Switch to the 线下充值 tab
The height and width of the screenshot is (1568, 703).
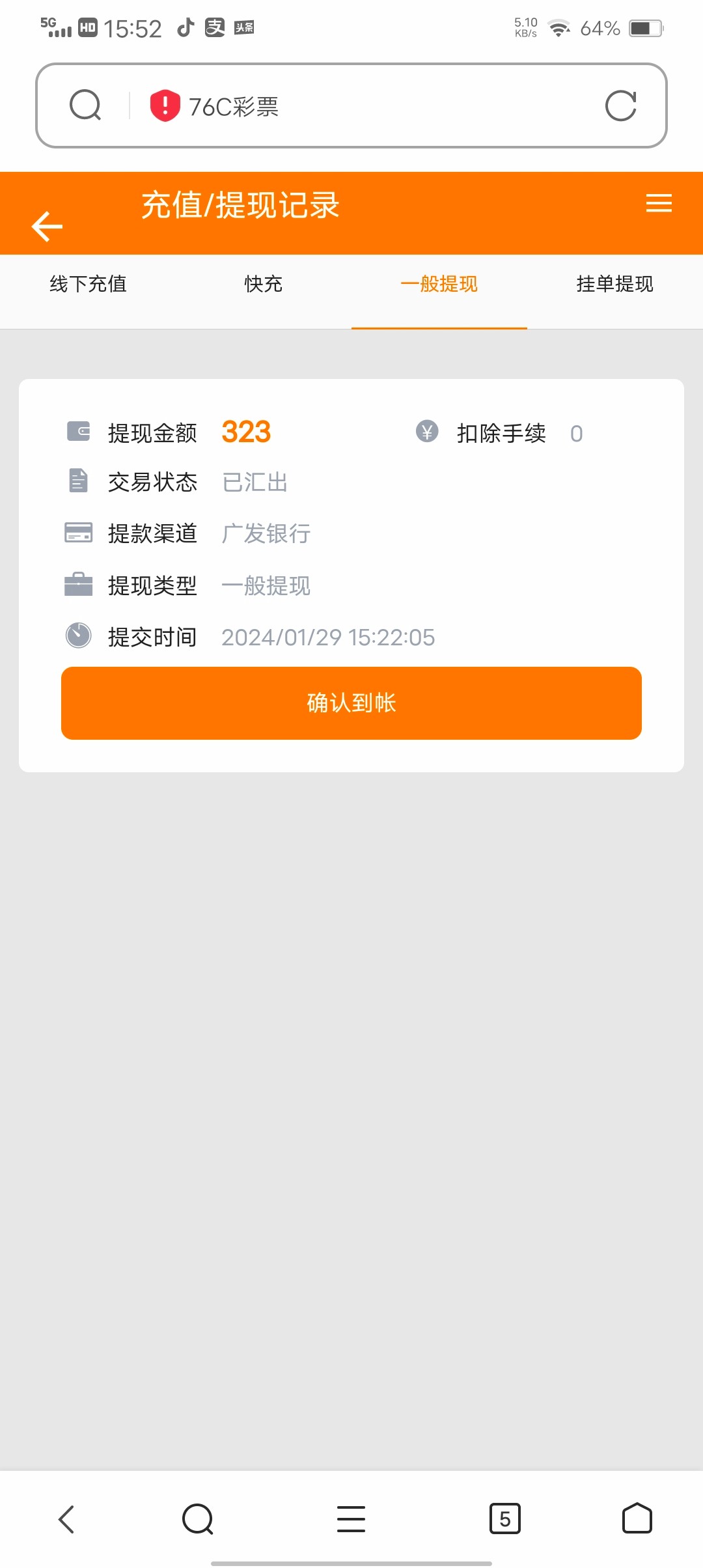(x=88, y=285)
